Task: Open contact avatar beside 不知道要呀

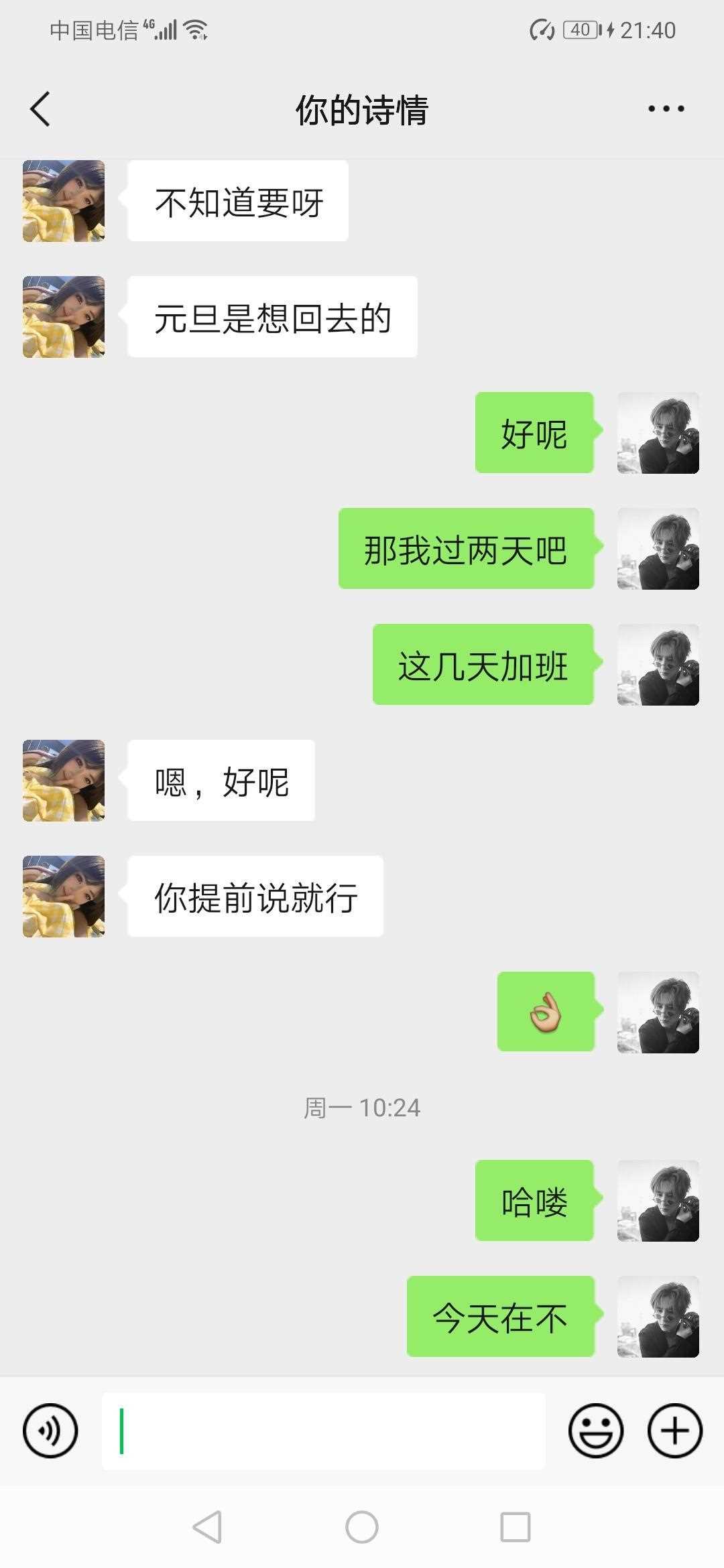Action: pyautogui.click(x=64, y=200)
